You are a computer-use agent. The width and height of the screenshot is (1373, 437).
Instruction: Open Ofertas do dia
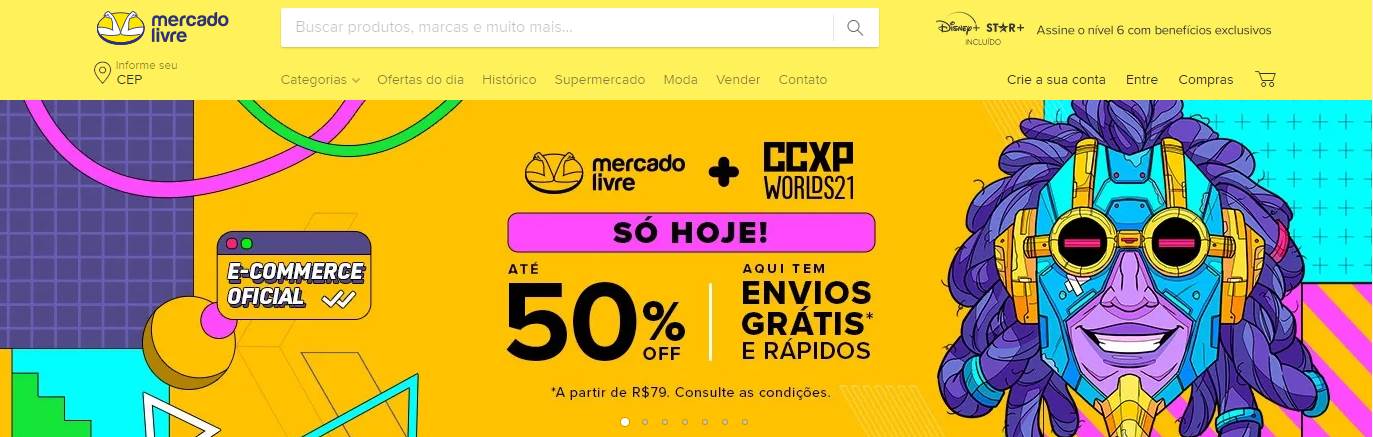click(420, 80)
